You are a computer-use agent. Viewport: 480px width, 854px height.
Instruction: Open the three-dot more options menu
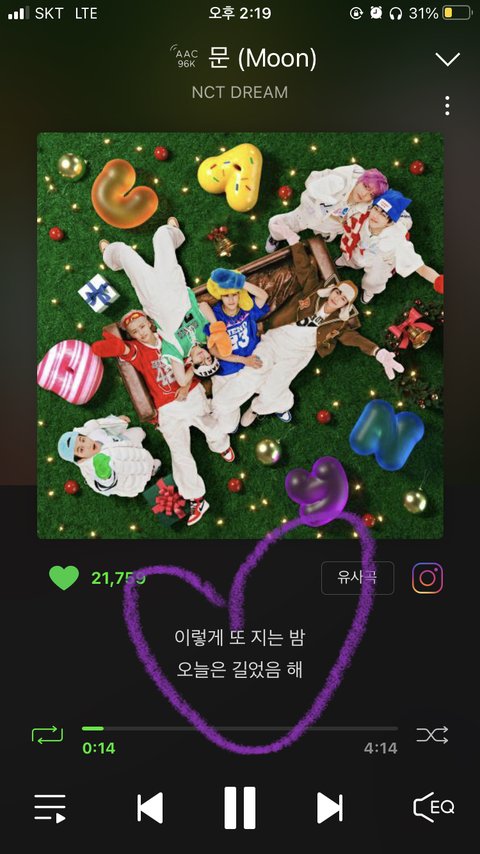click(447, 106)
